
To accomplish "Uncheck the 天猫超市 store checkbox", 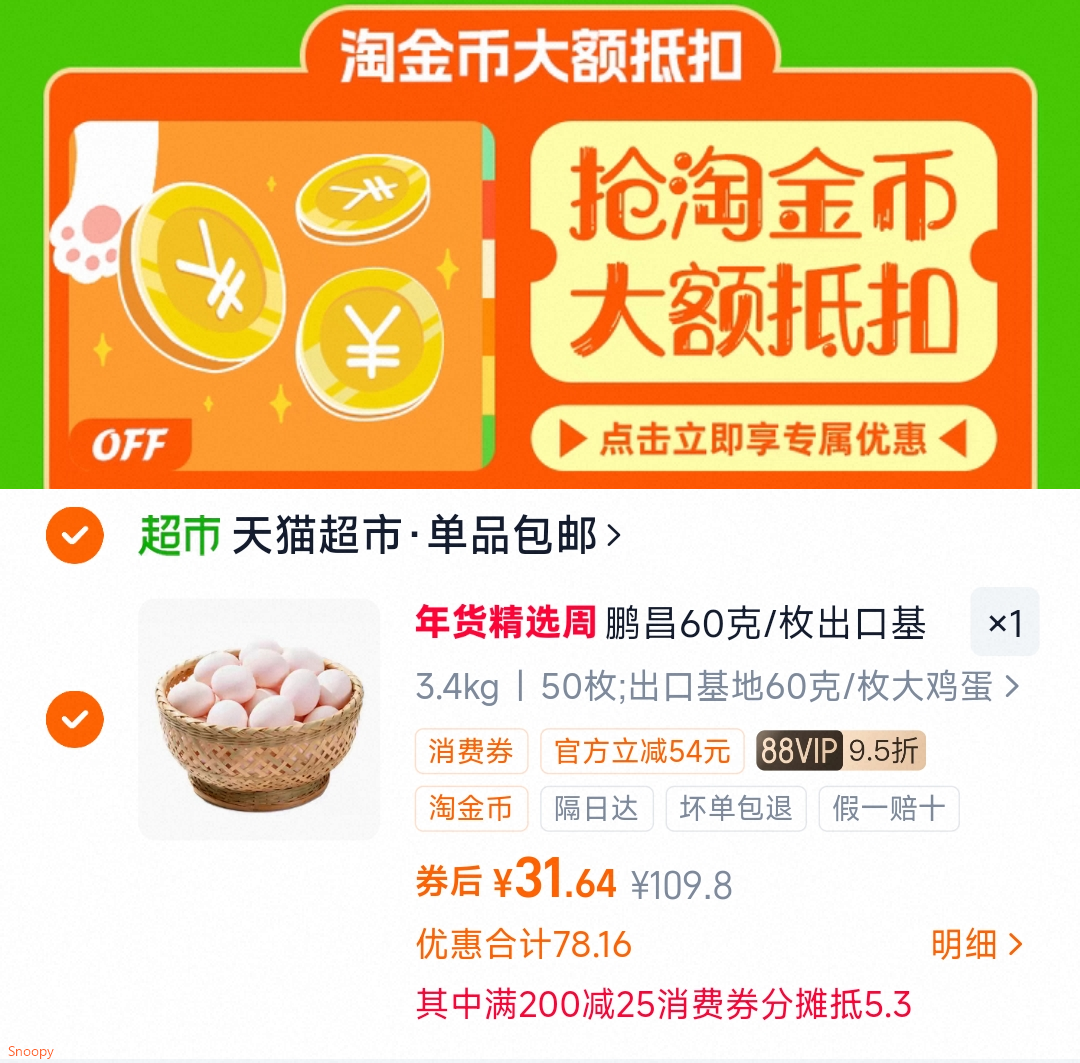I will [x=75, y=536].
